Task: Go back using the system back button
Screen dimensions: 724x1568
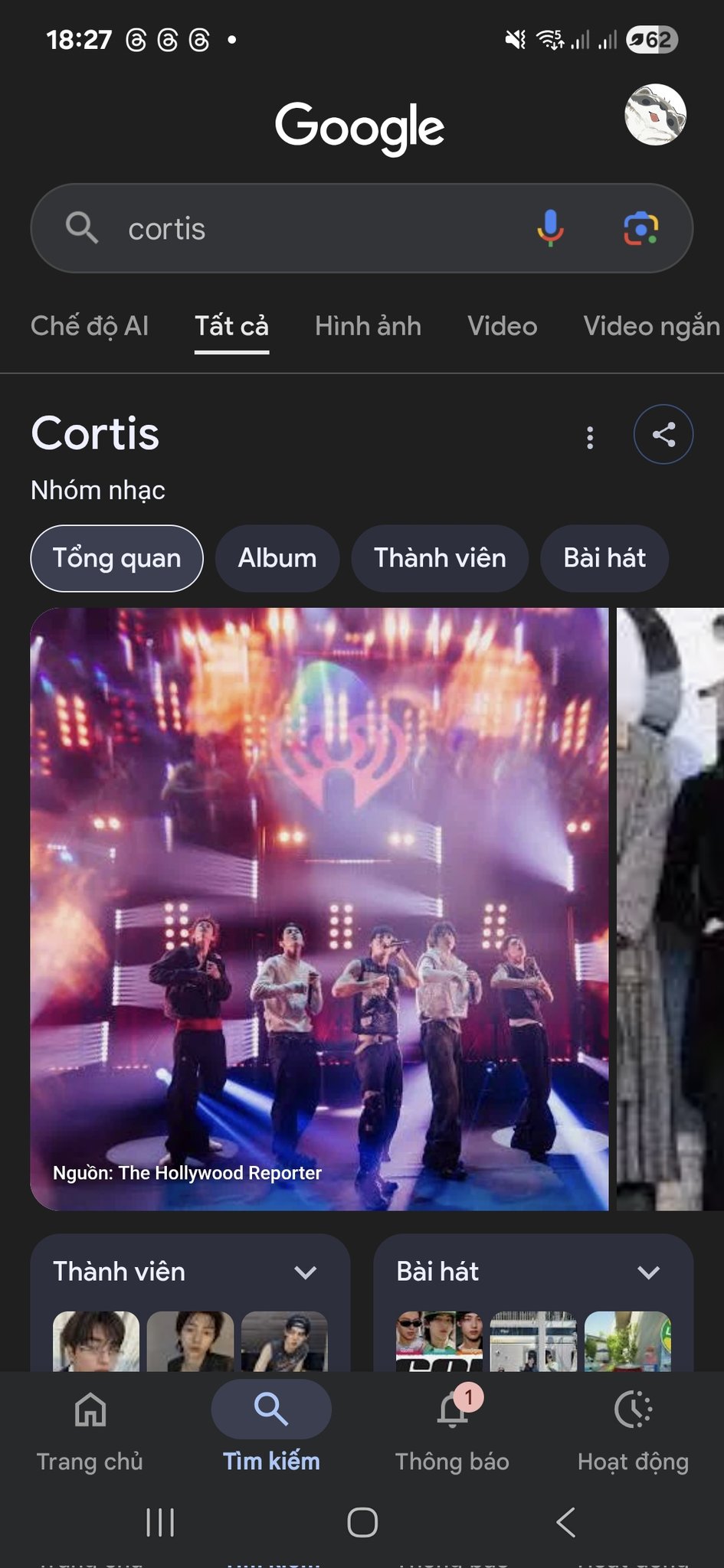Action: coord(565,1522)
